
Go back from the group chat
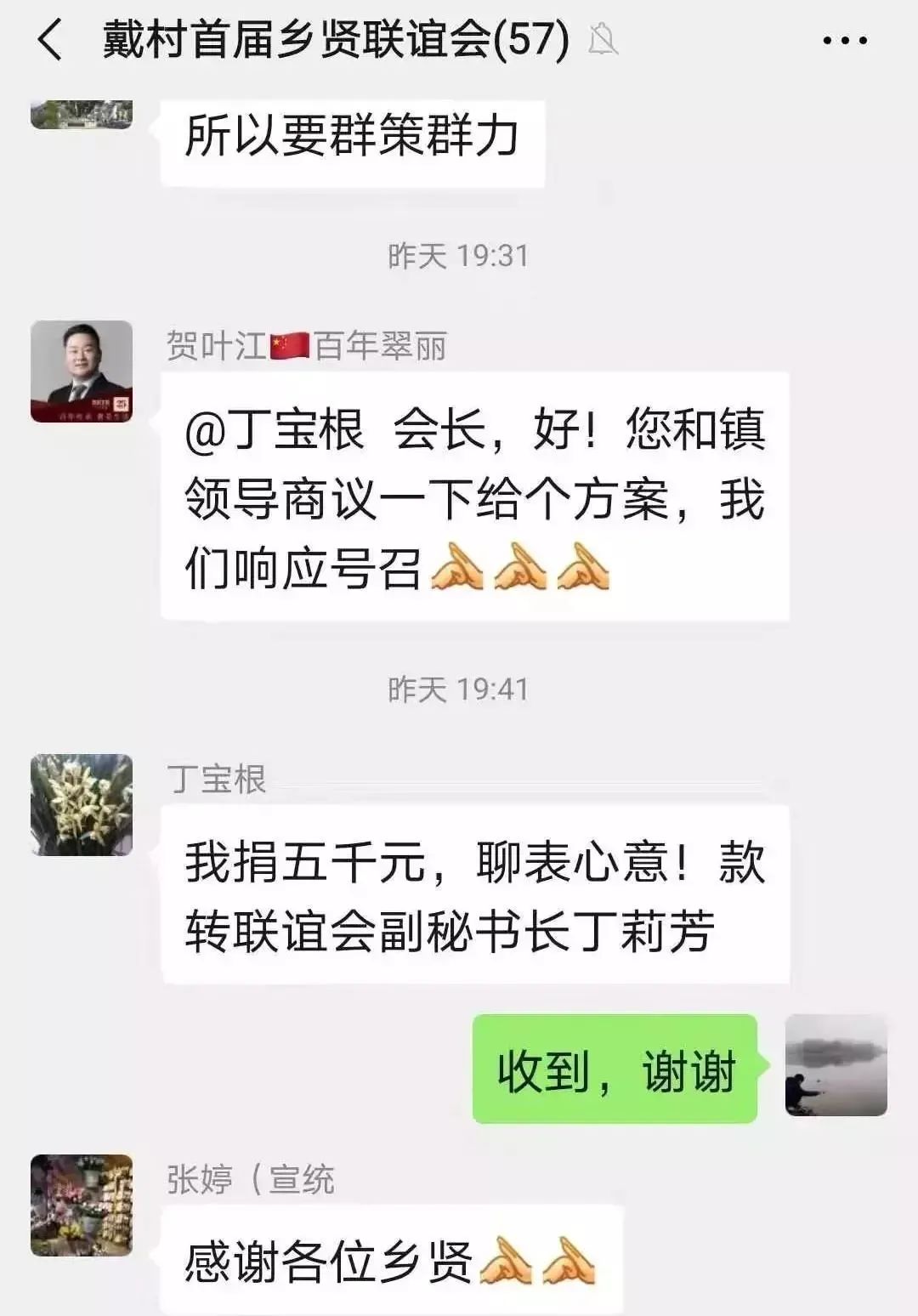pyautogui.click(x=51, y=40)
